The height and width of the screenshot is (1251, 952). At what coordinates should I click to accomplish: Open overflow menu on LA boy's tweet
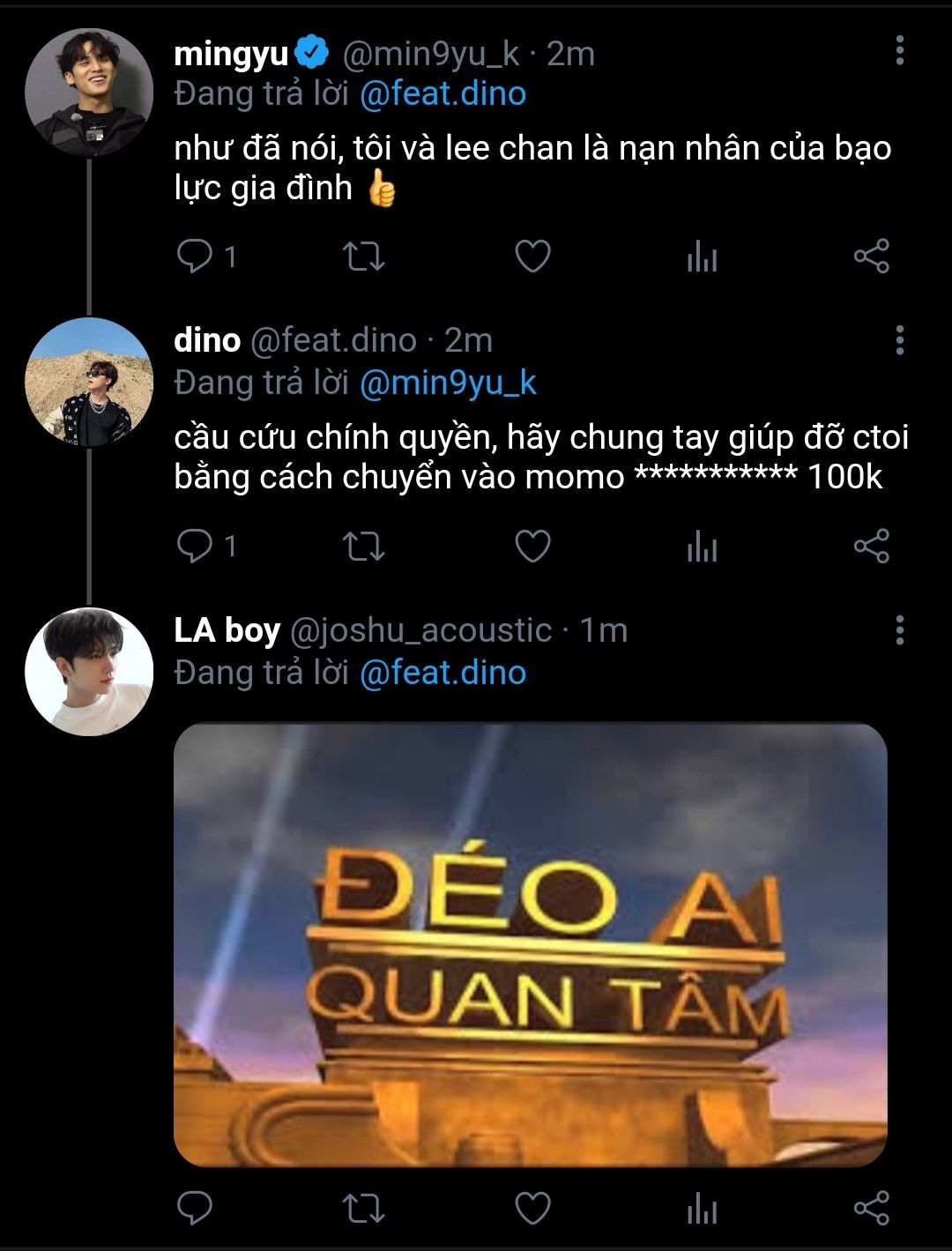click(x=899, y=630)
